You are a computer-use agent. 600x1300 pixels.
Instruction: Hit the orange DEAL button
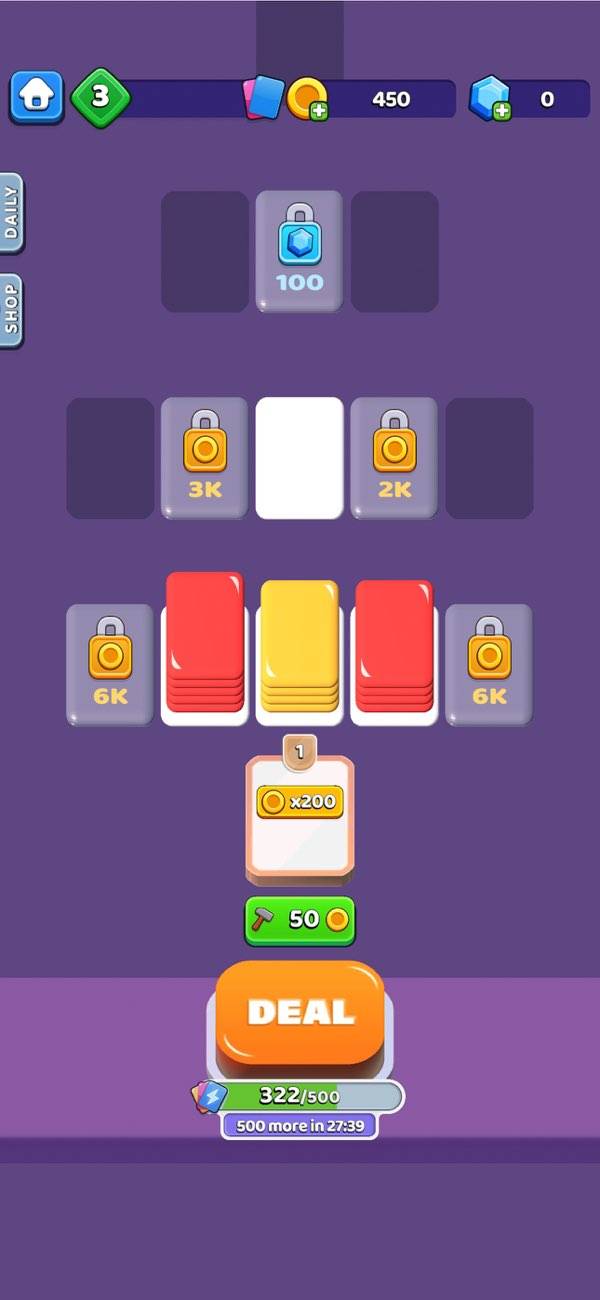tap(300, 1012)
